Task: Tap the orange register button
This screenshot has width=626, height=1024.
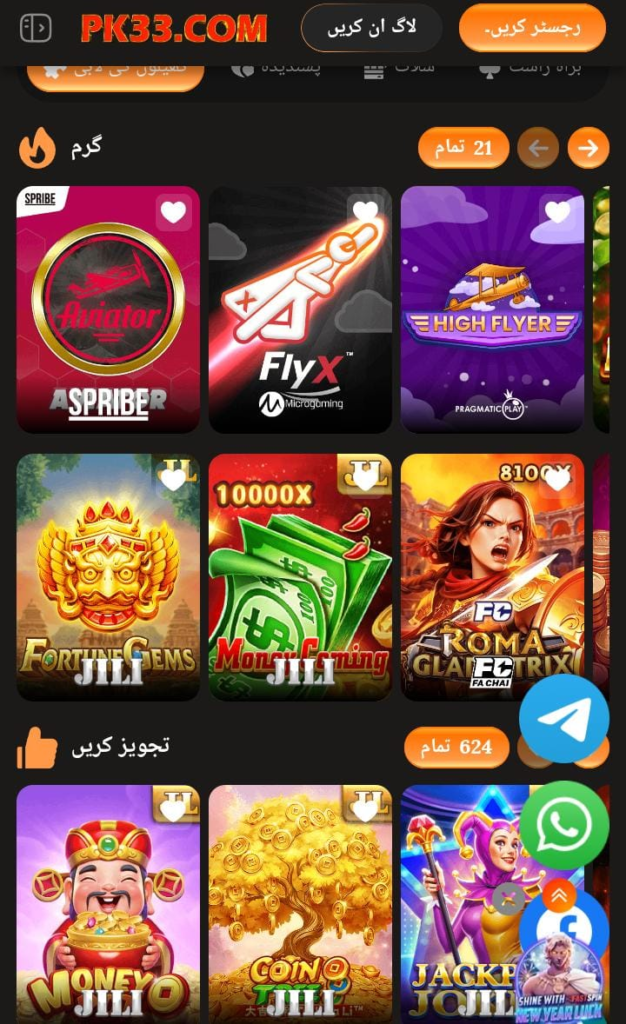Action: 532,28
